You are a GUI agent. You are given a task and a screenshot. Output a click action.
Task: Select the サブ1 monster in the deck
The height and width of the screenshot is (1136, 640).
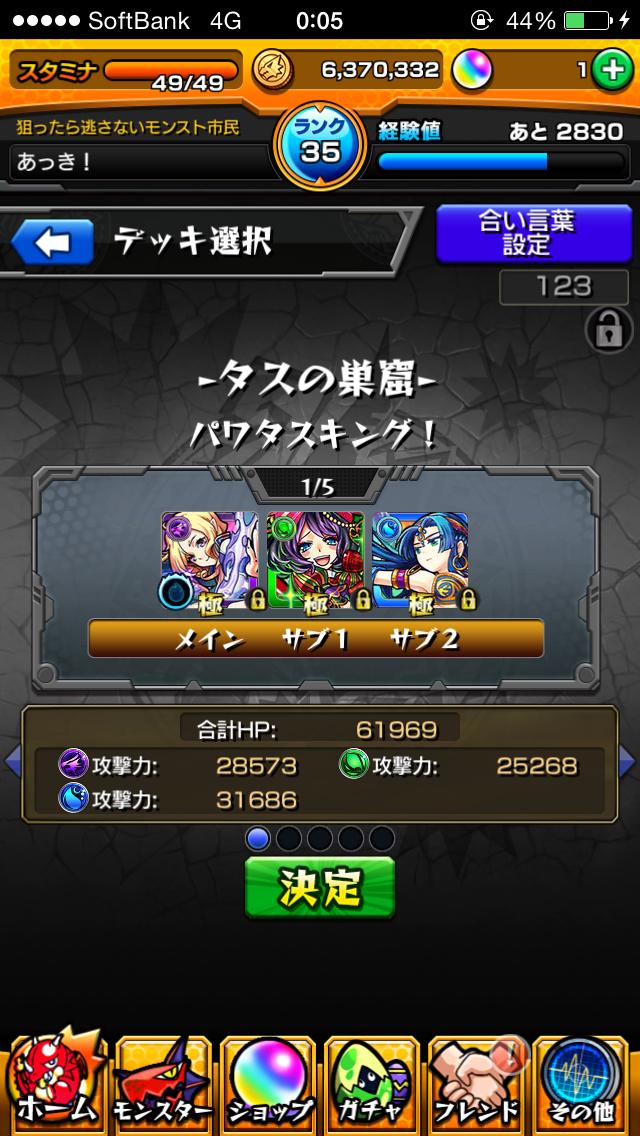(315, 561)
